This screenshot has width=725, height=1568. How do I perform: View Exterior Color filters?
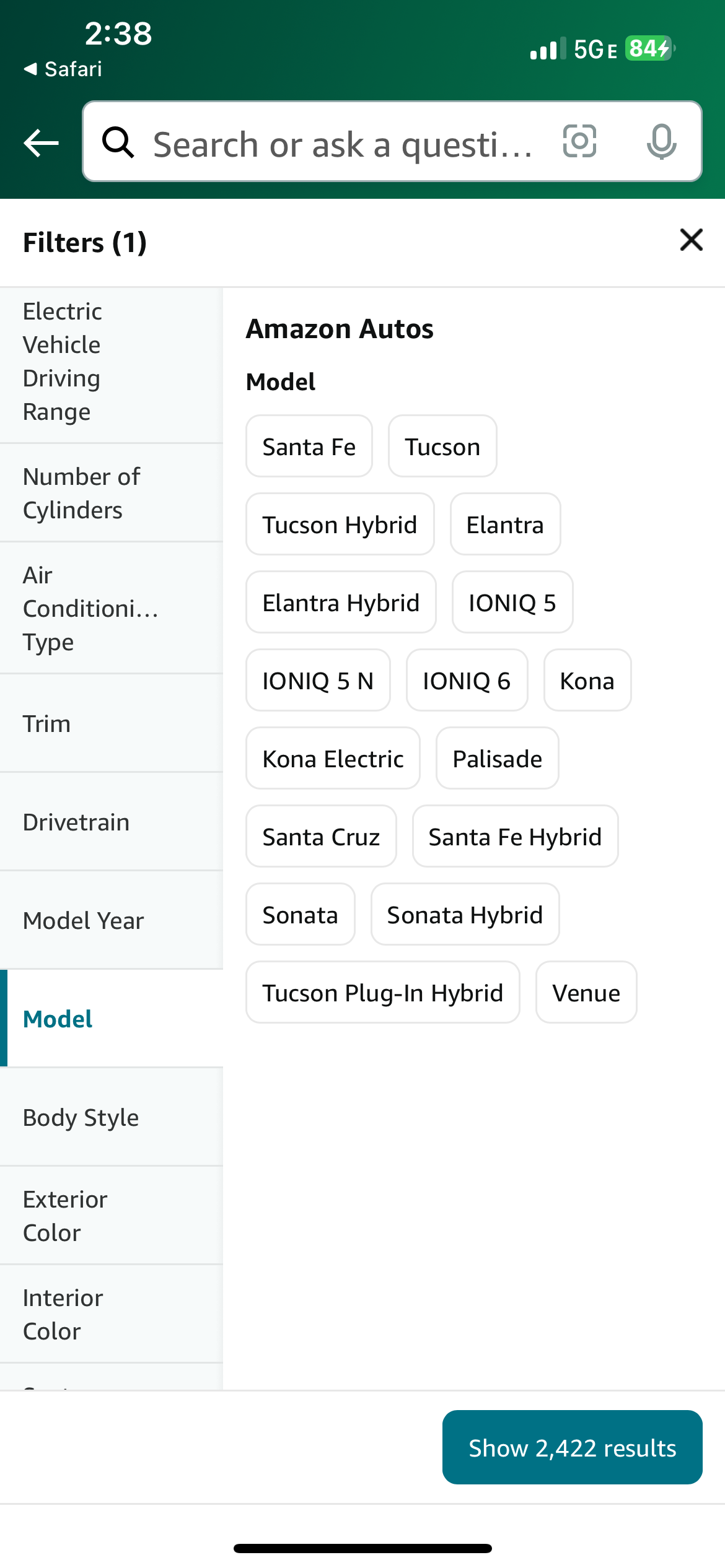pyautogui.click(x=112, y=1216)
